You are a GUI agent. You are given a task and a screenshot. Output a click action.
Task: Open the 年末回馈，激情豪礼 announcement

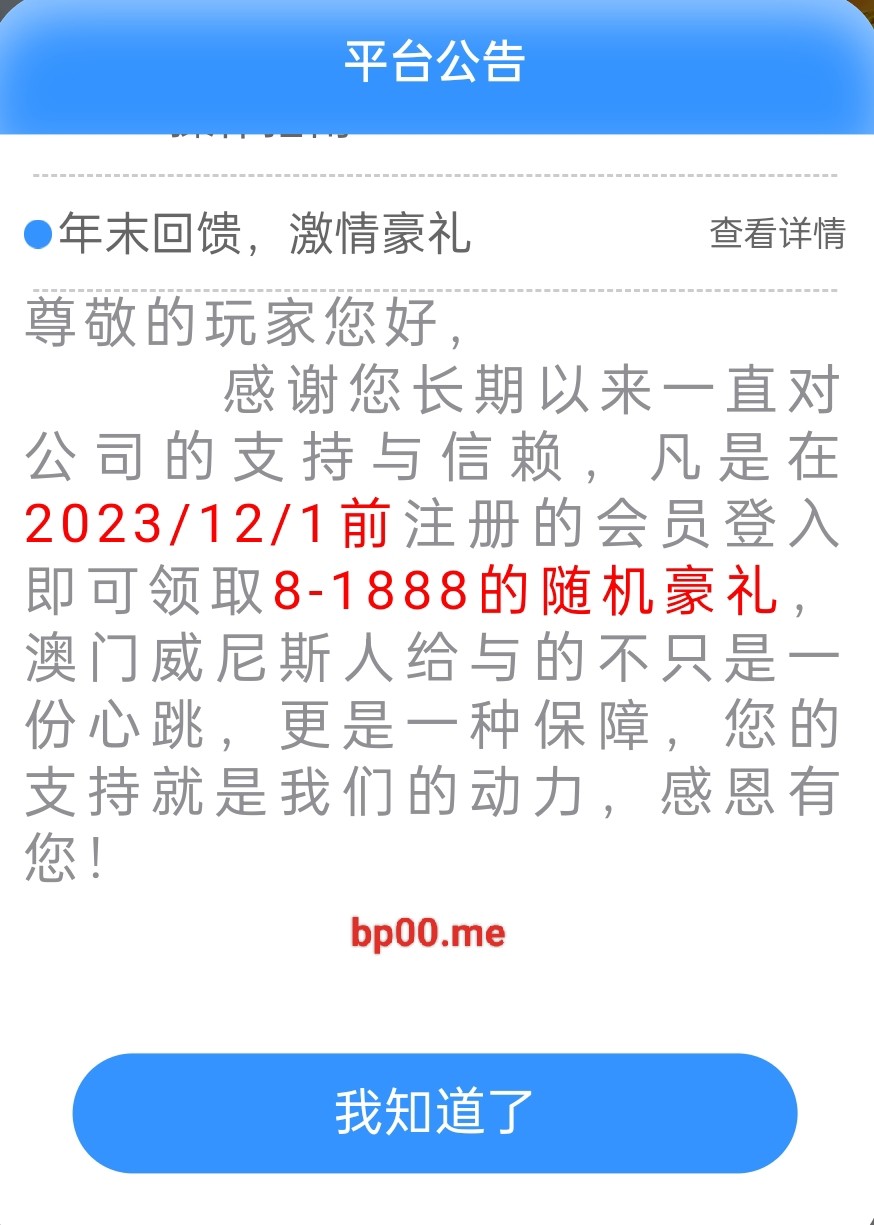coord(264,234)
